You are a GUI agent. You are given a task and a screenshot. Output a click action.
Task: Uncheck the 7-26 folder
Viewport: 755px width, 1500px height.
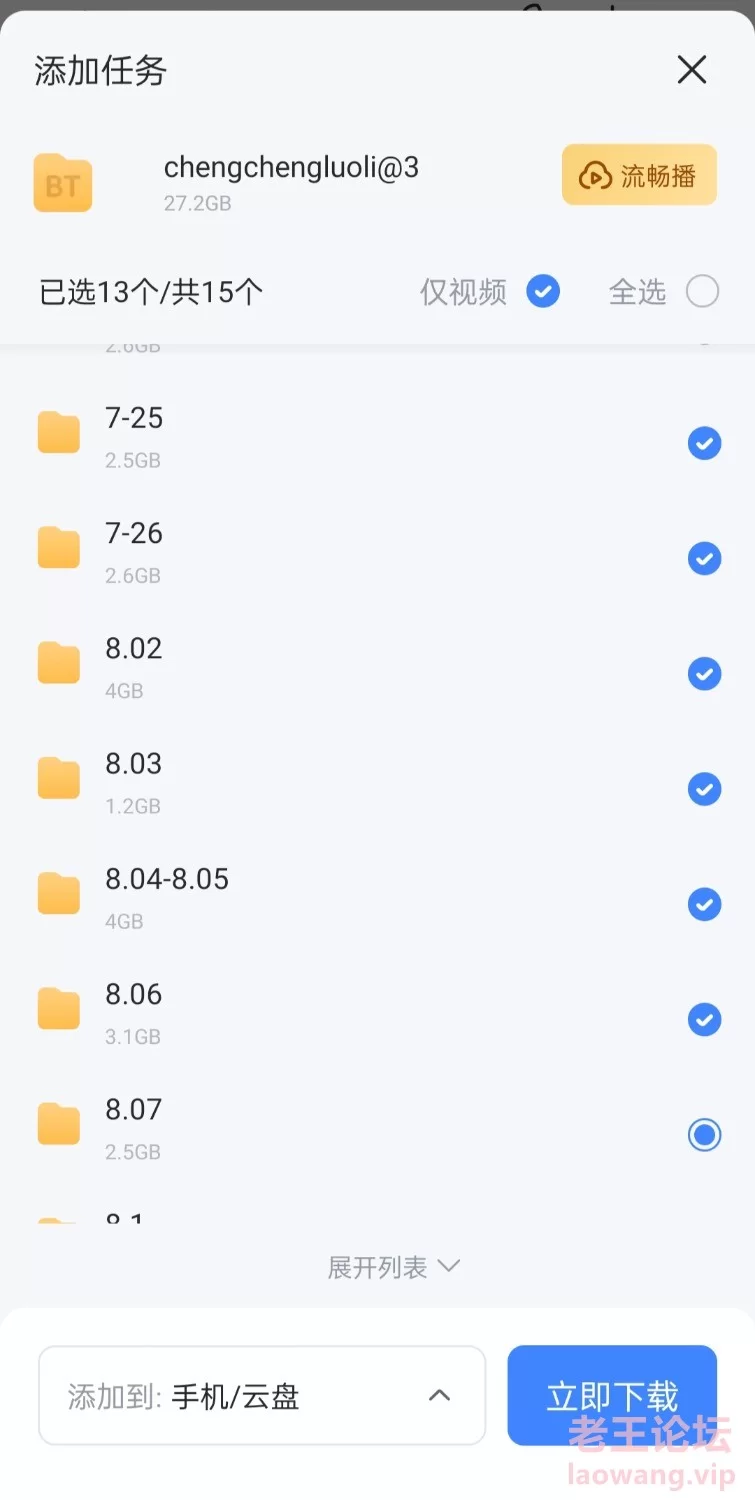click(704, 558)
